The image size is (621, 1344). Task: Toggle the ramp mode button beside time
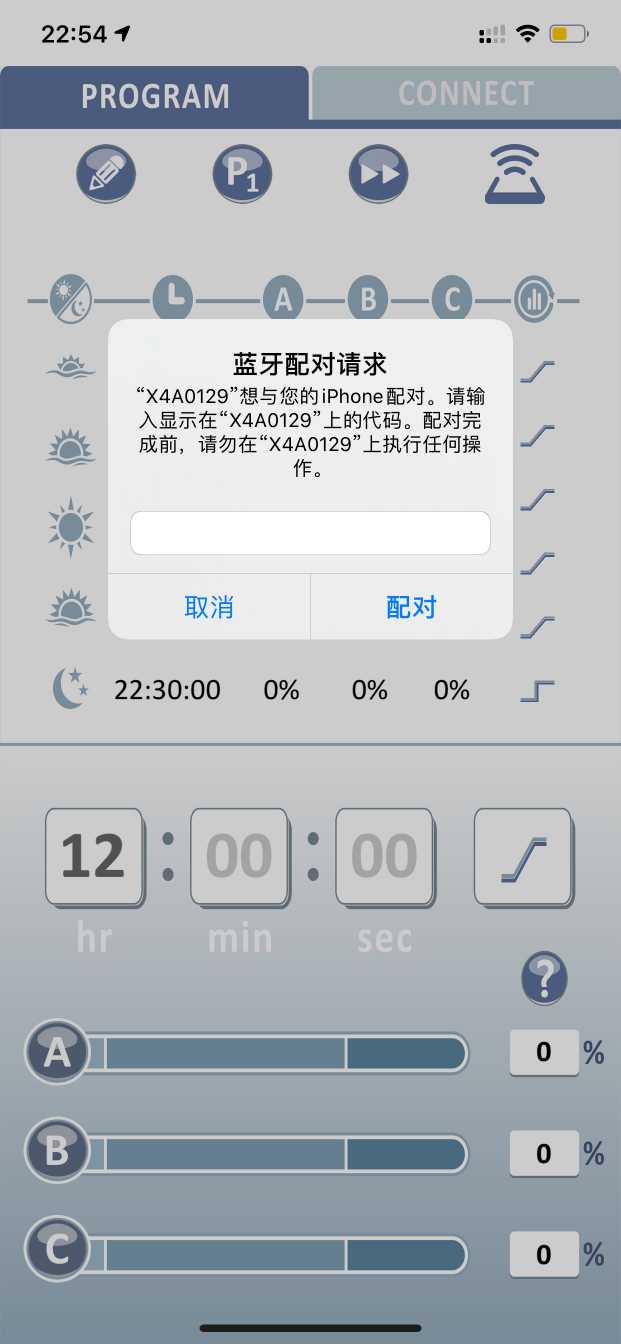click(x=523, y=857)
